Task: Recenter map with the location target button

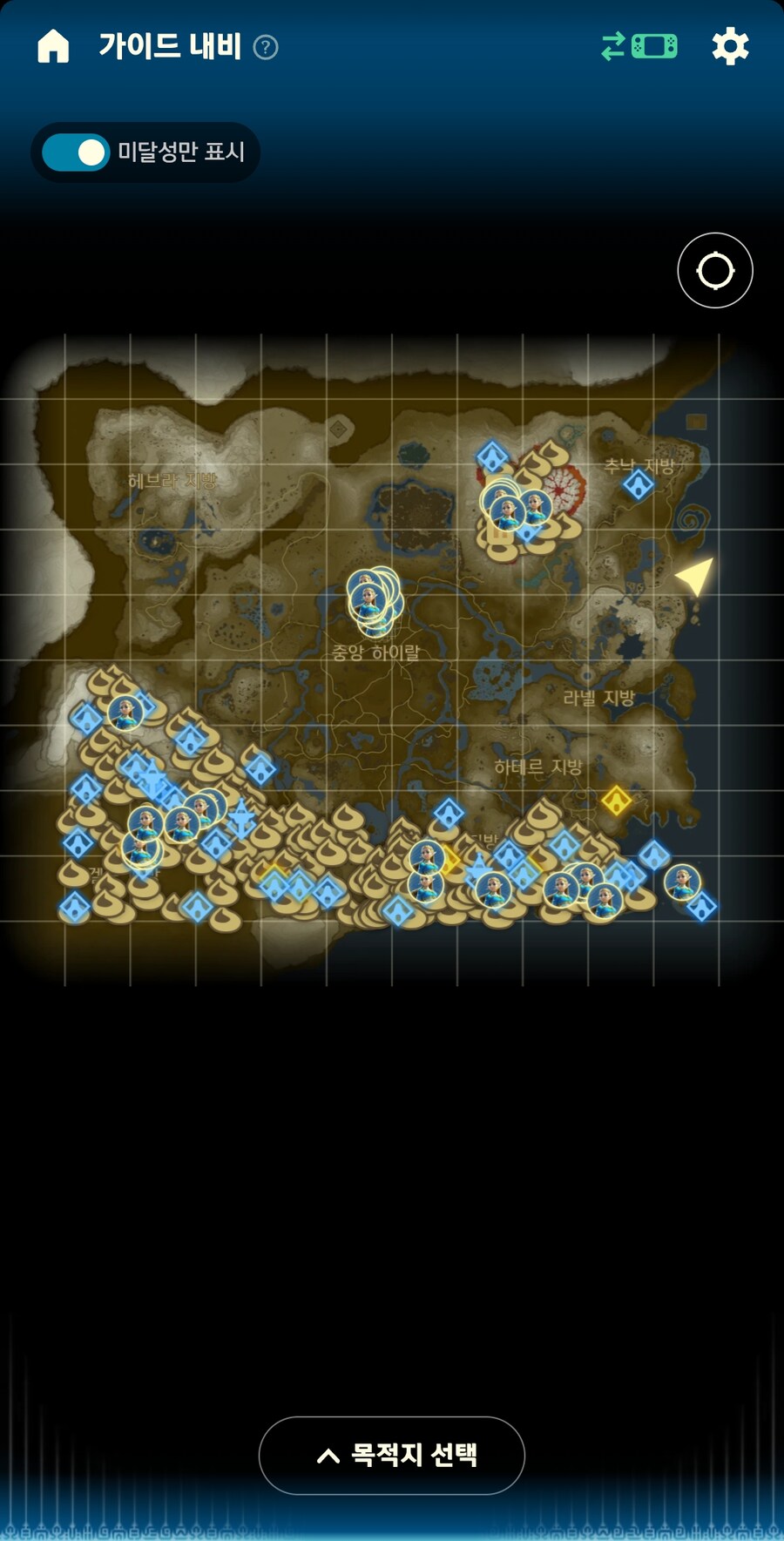Action: pyautogui.click(x=715, y=270)
